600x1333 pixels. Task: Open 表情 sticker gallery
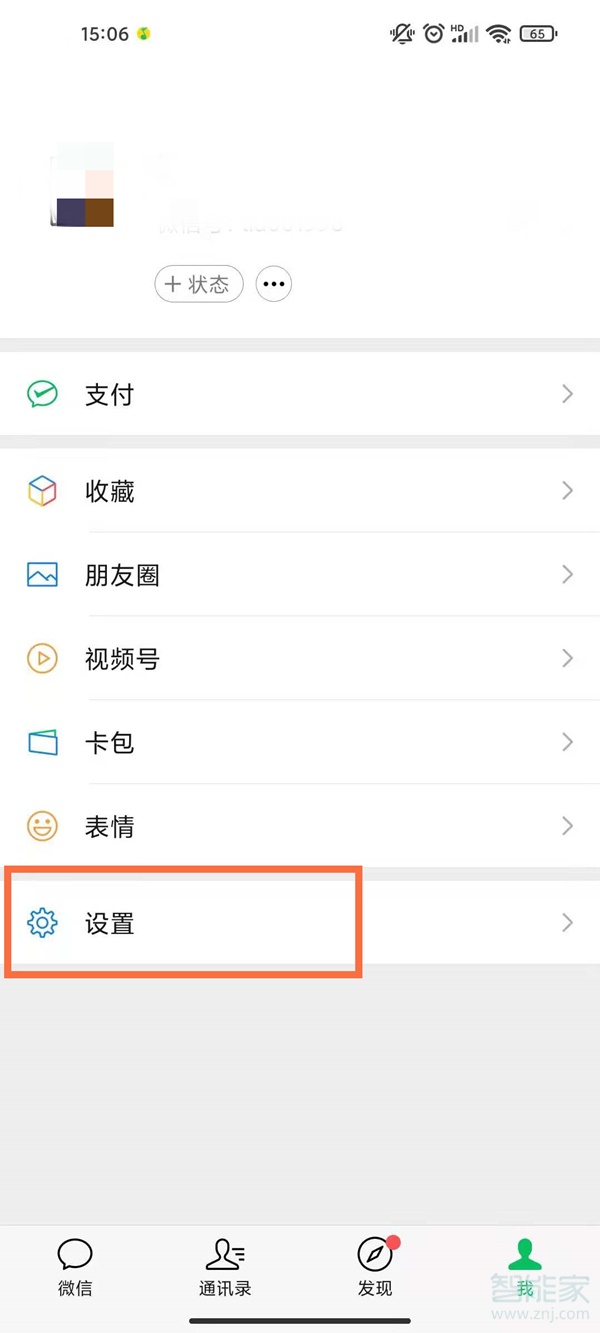(300, 826)
